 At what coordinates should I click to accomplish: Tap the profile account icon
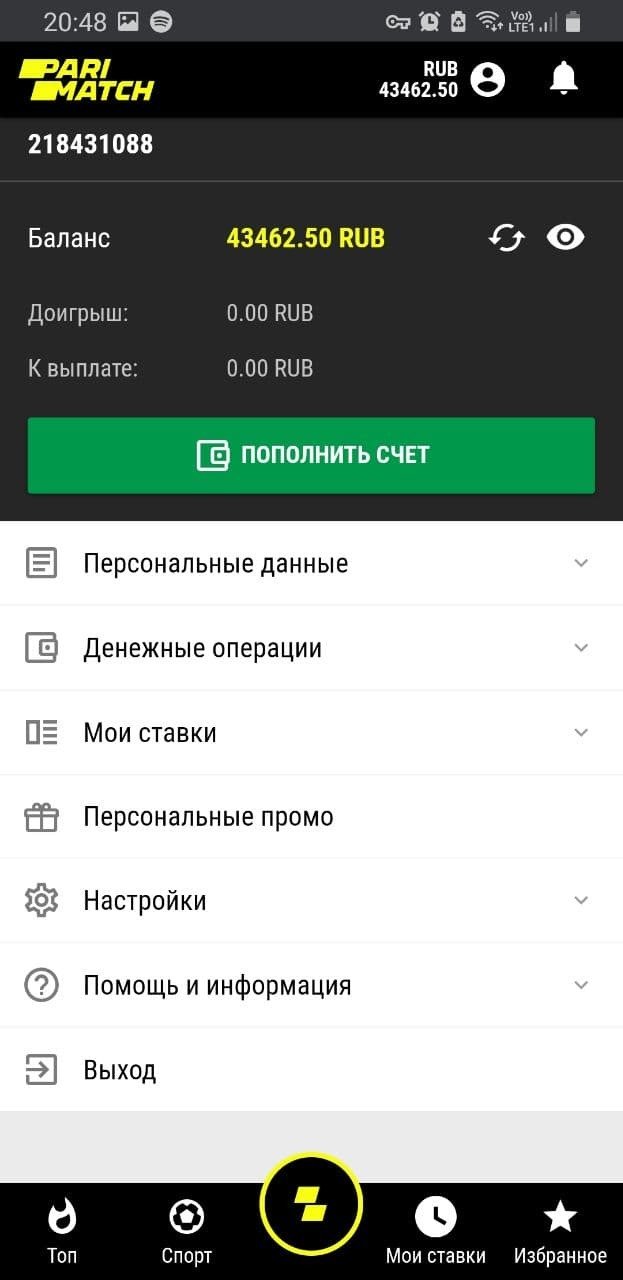[488, 79]
